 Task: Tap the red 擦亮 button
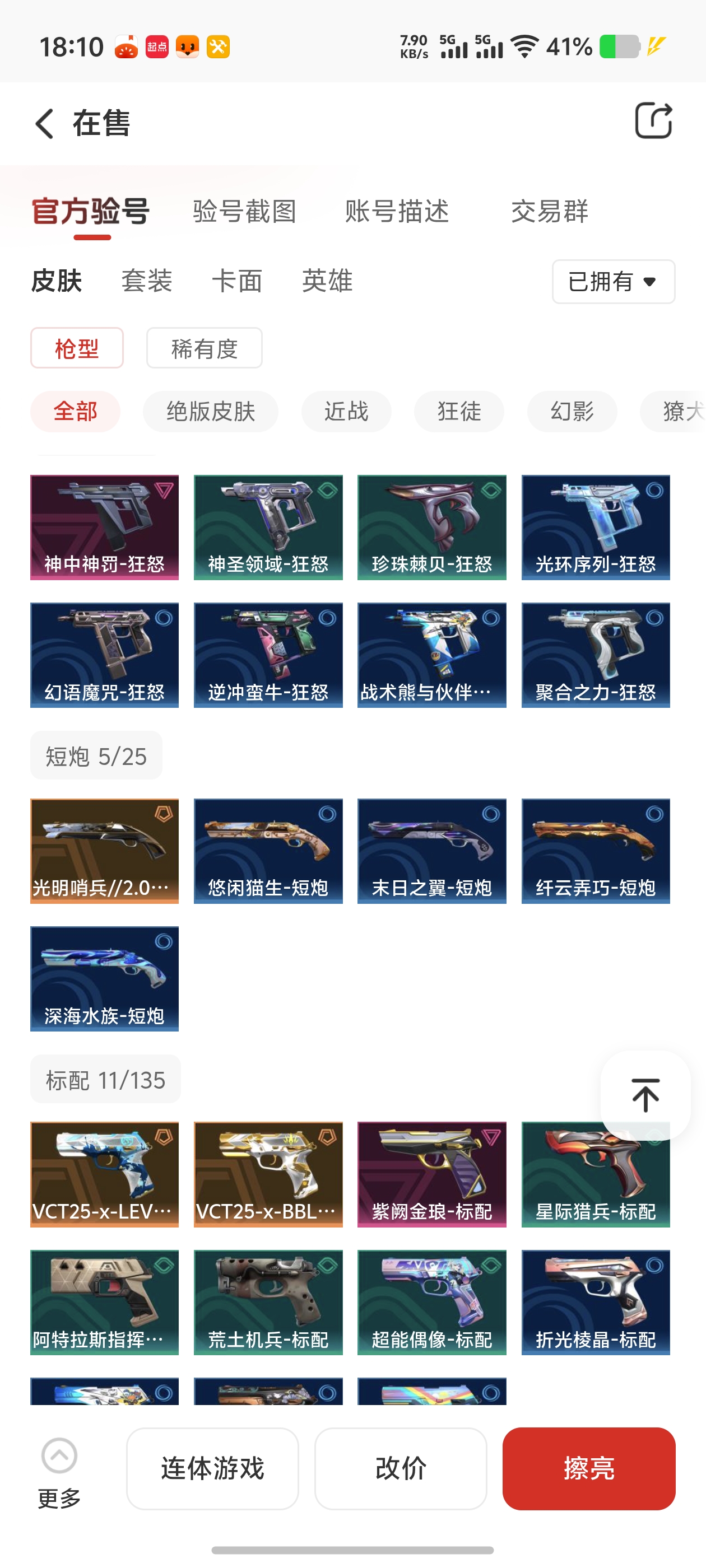(588, 1468)
